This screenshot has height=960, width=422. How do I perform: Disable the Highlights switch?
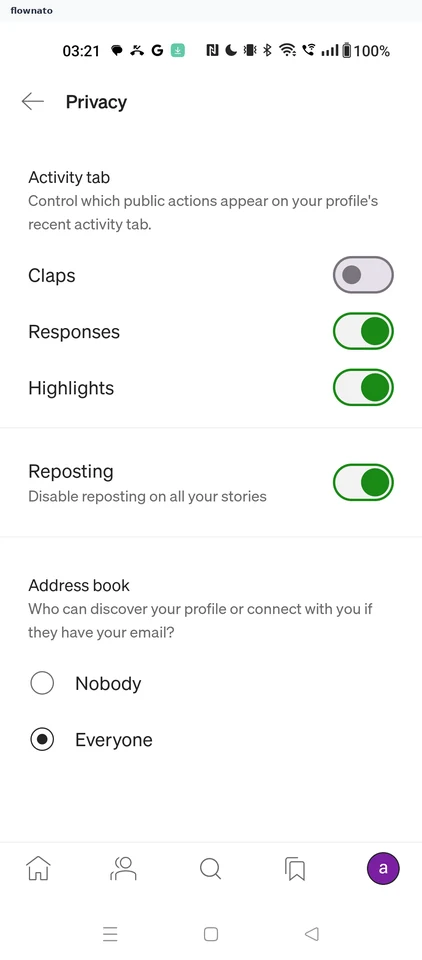[363, 388]
